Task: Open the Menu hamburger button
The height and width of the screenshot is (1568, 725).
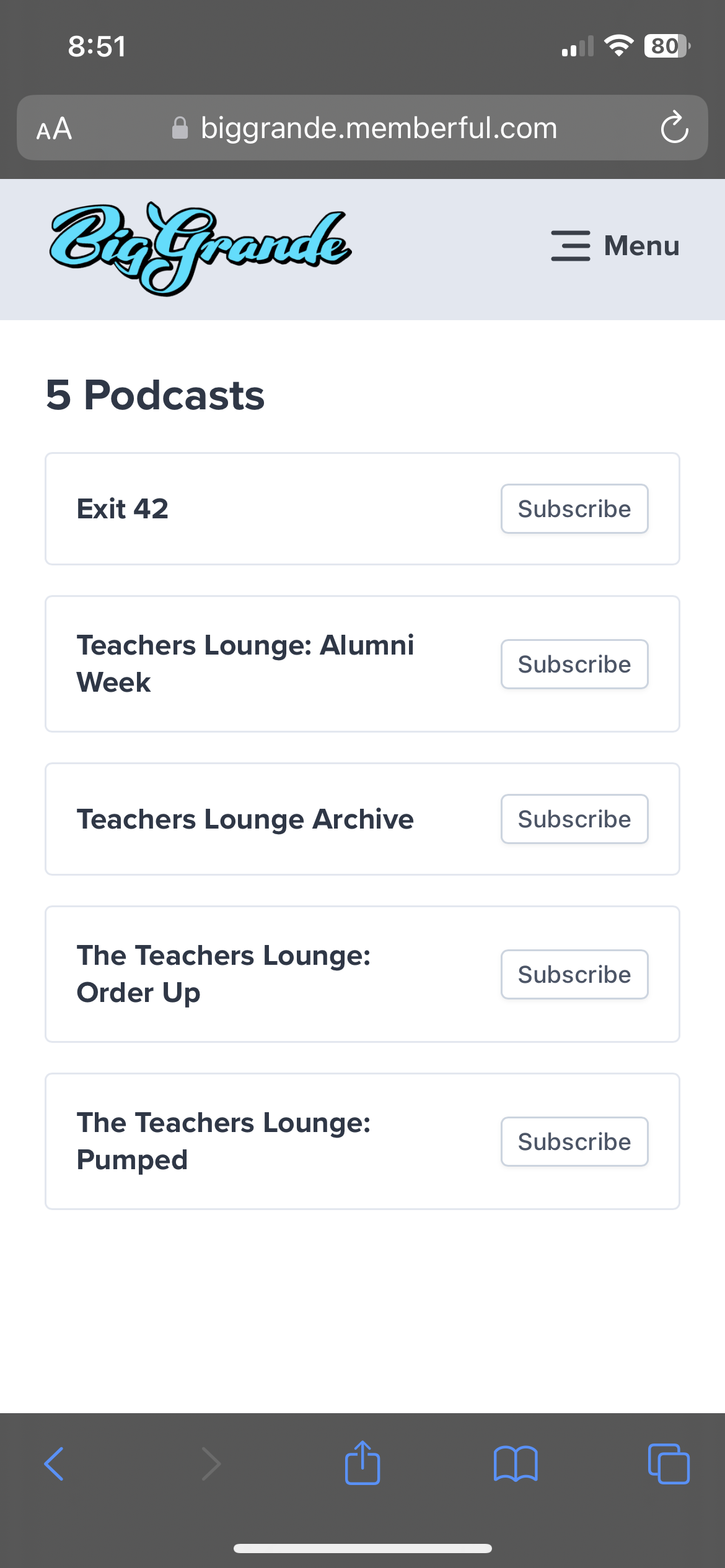Action: coord(615,246)
